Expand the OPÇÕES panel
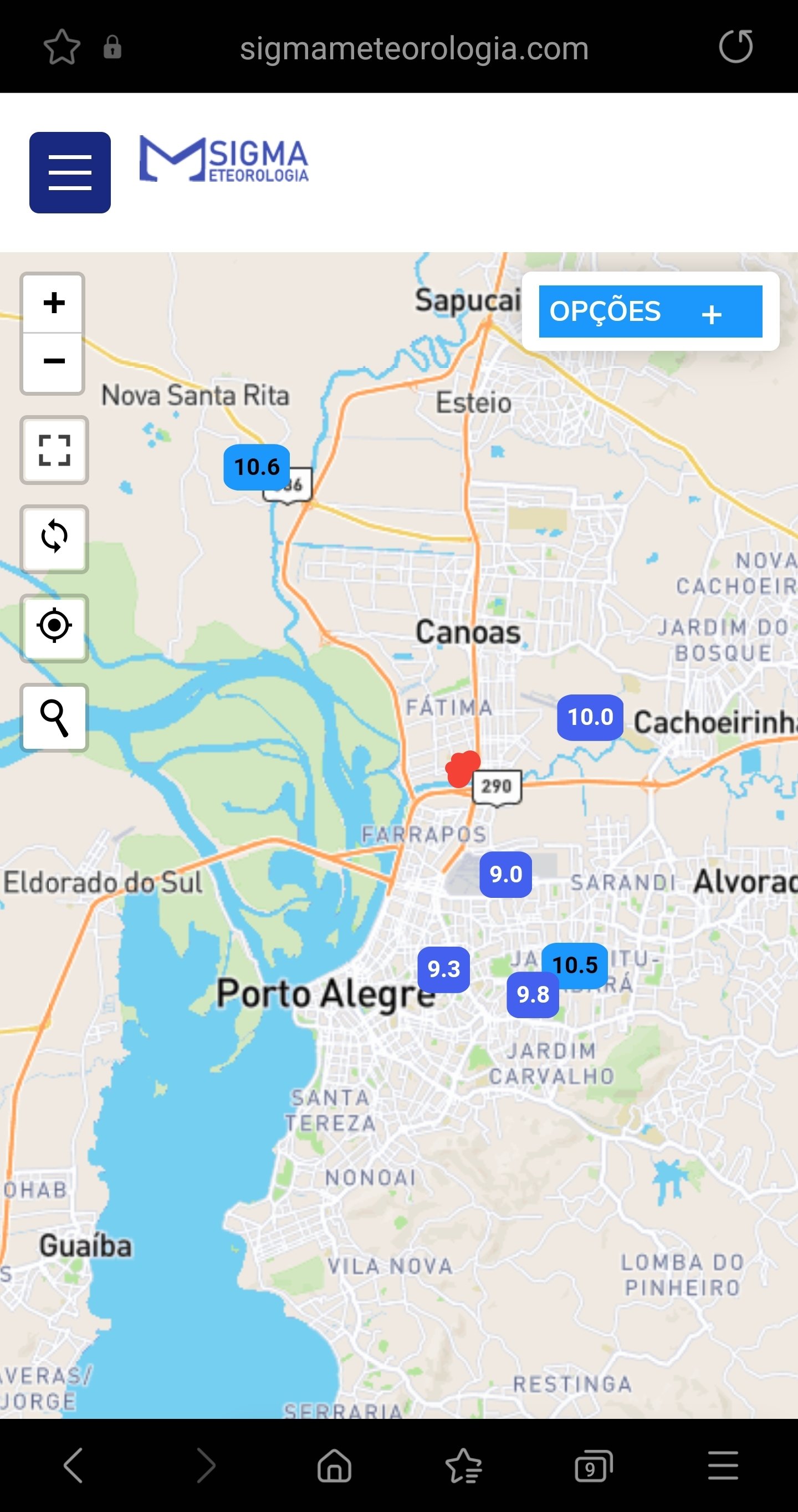This screenshot has width=798, height=1512. coord(650,311)
